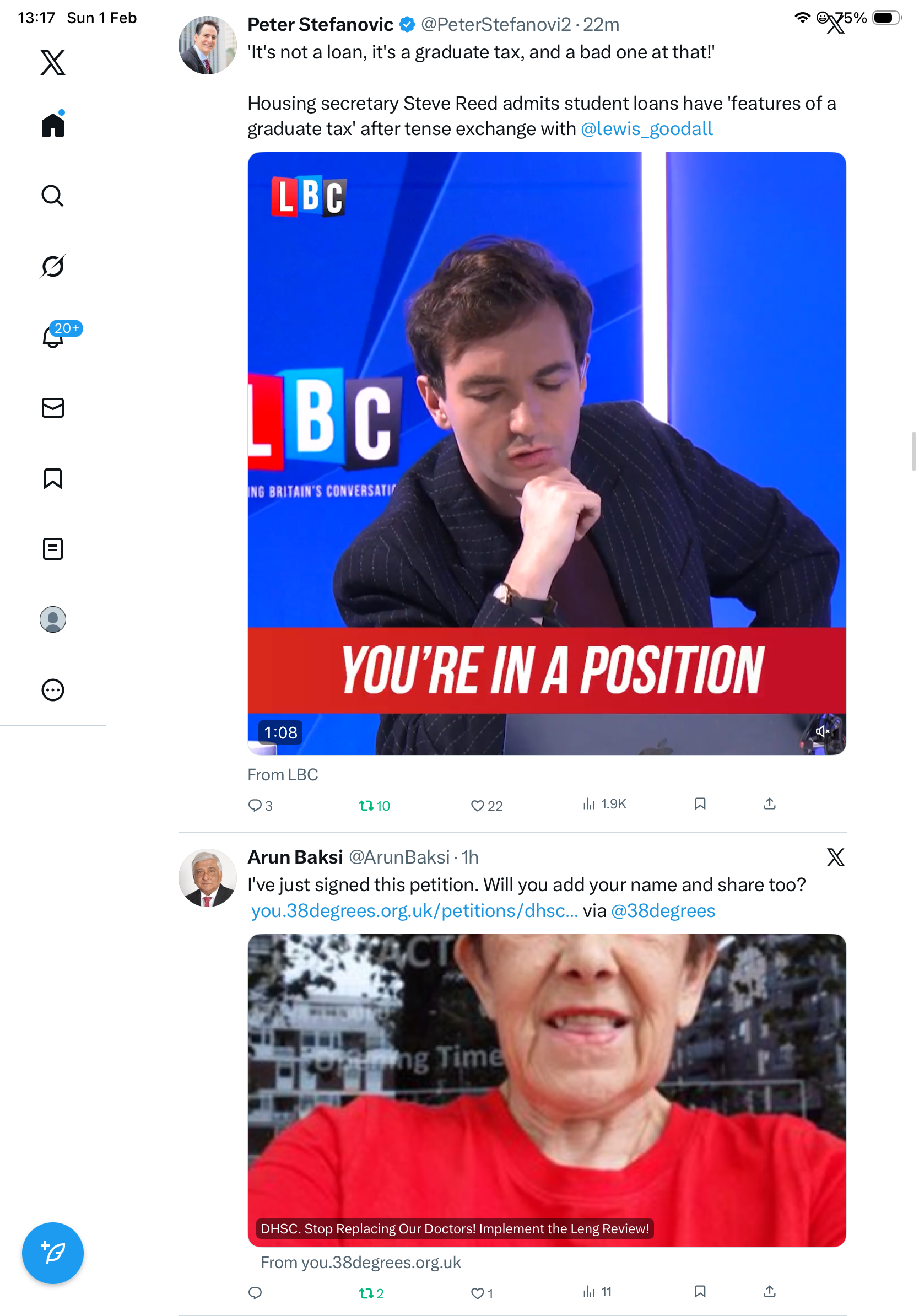Open the Lists icon in sidebar

[53, 548]
